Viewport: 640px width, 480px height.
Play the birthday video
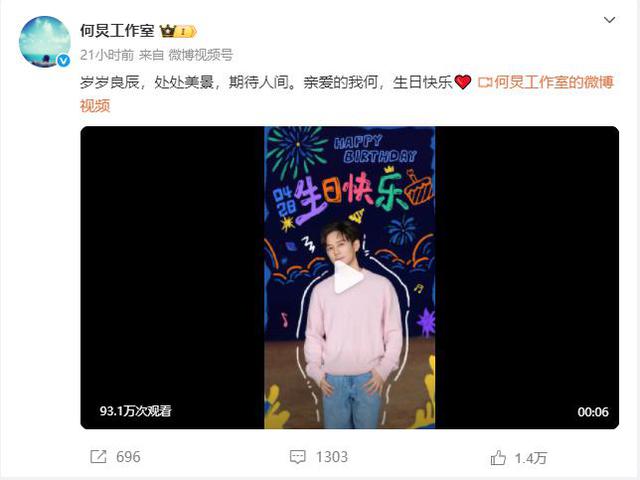point(349,278)
